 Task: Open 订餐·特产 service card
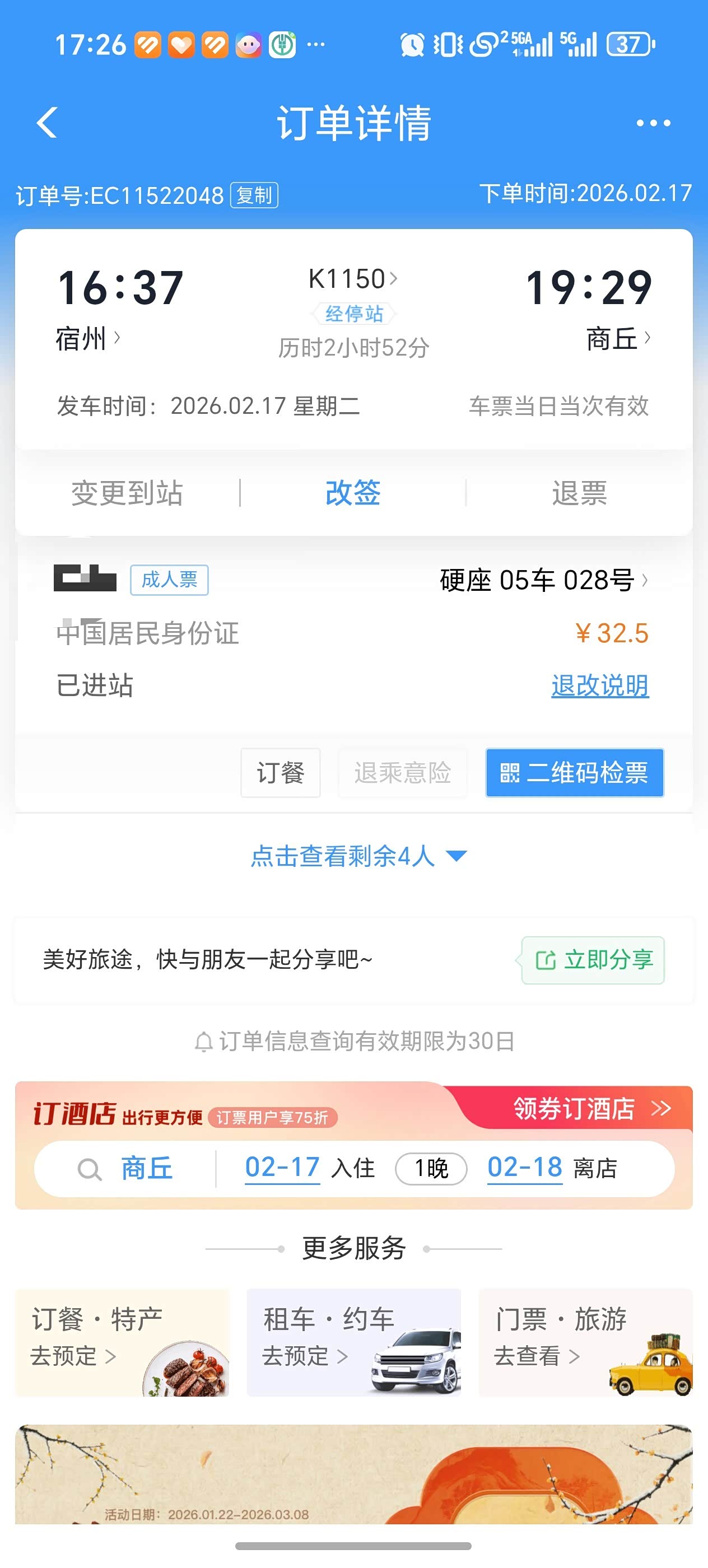pos(122,1342)
